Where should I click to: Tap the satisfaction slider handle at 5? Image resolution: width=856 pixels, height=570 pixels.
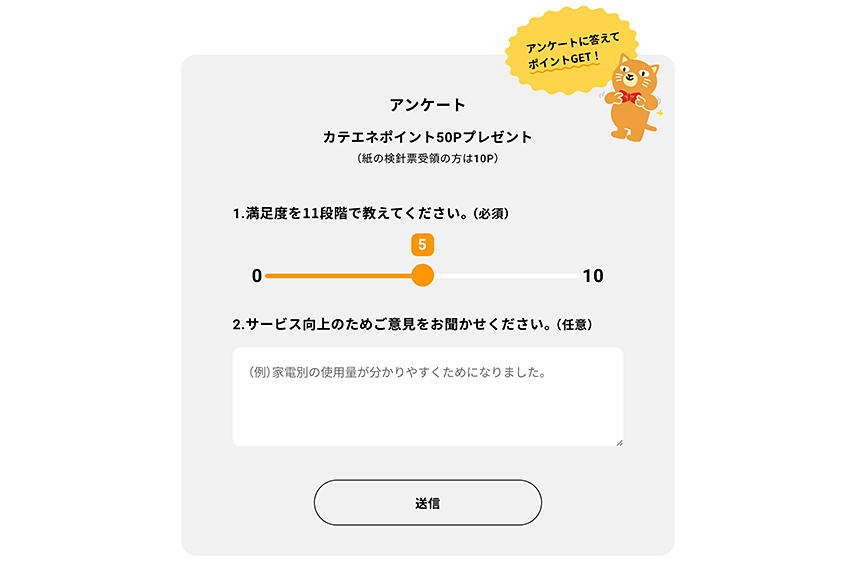pyautogui.click(x=423, y=276)
